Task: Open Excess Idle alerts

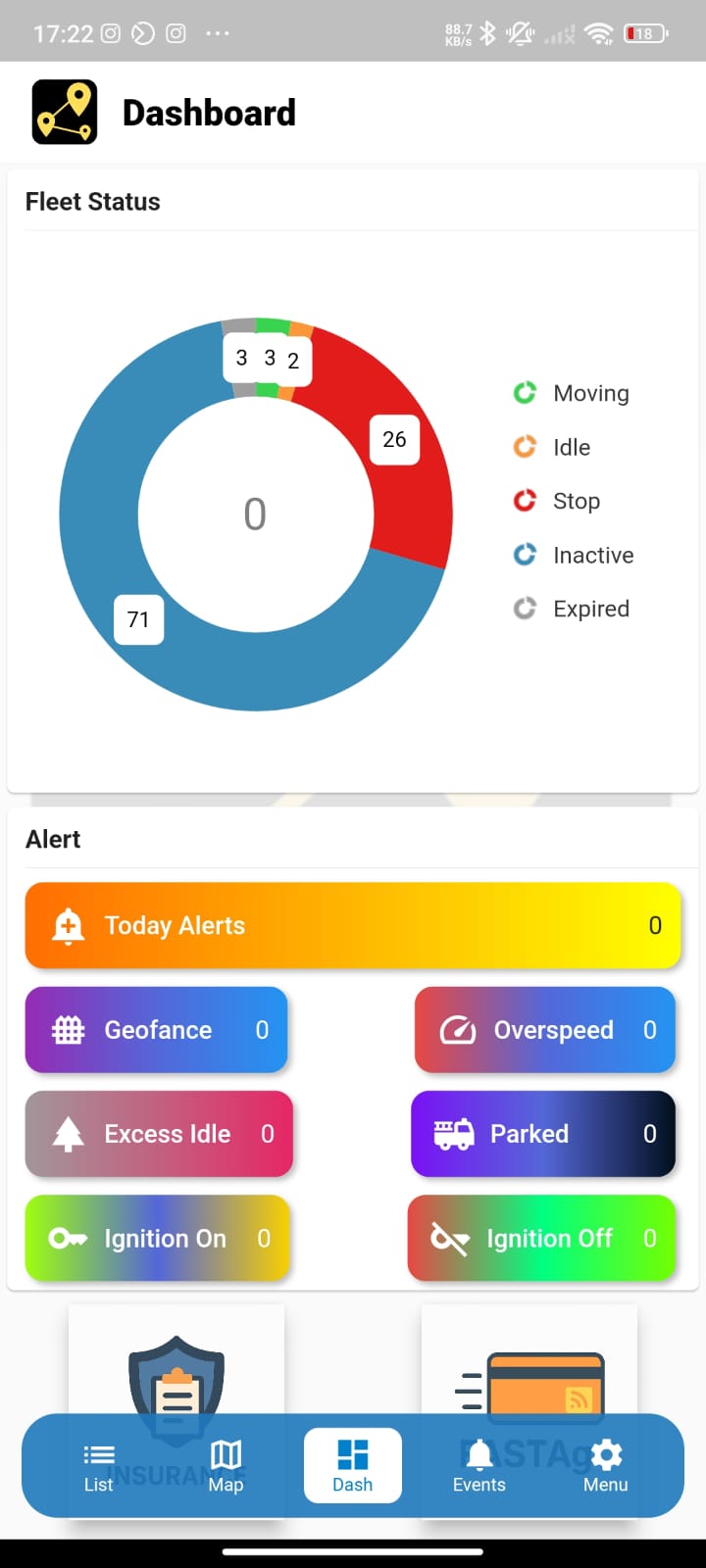Action: (x=159, y=1134)
